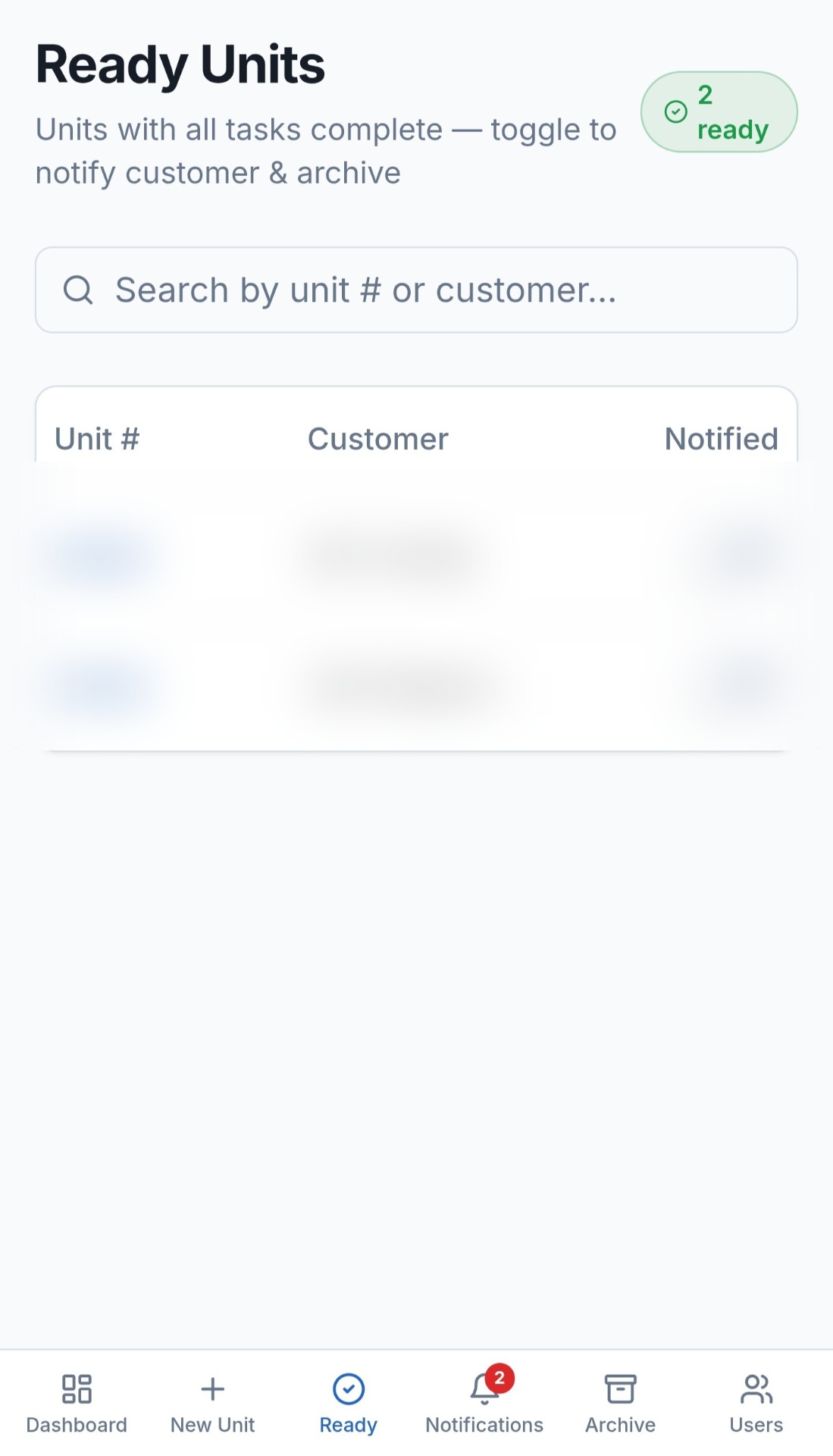The image size is (833, 1456).
Task: Go to the Dashboard tab
Action: [77, 1404]
